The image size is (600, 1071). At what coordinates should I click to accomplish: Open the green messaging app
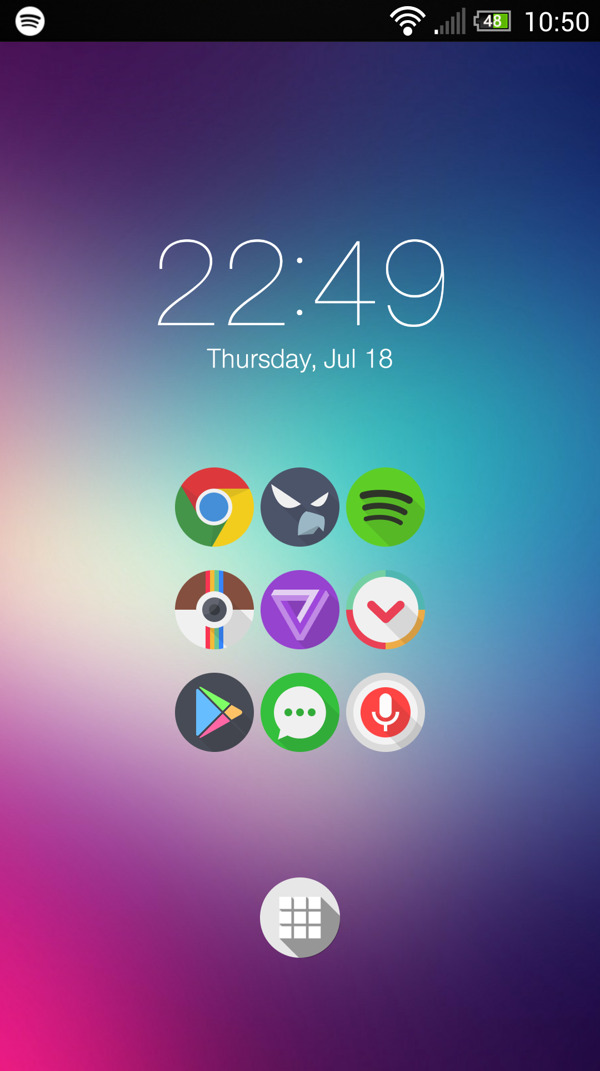pyautogui.click(x=300, y=712)
